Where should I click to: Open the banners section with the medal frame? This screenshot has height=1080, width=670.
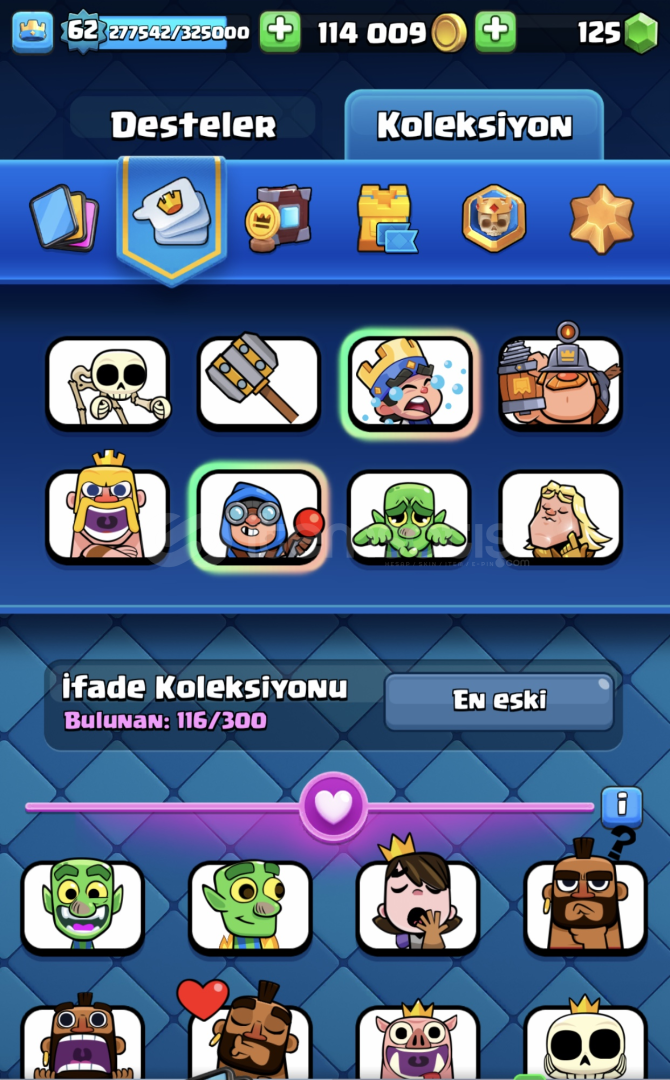(x=278, y=217)
